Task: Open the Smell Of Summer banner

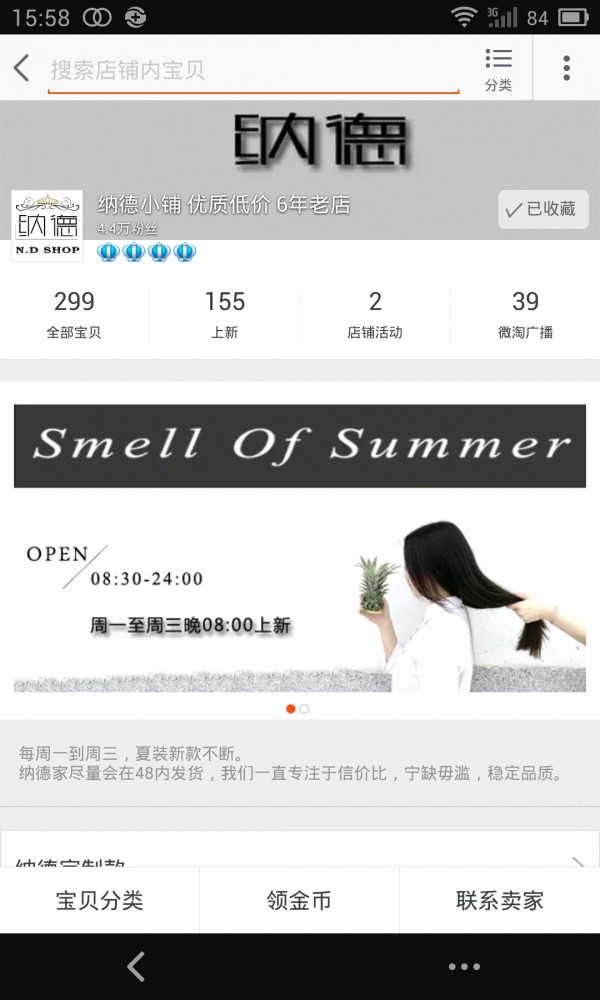Action: pos(300,546)
